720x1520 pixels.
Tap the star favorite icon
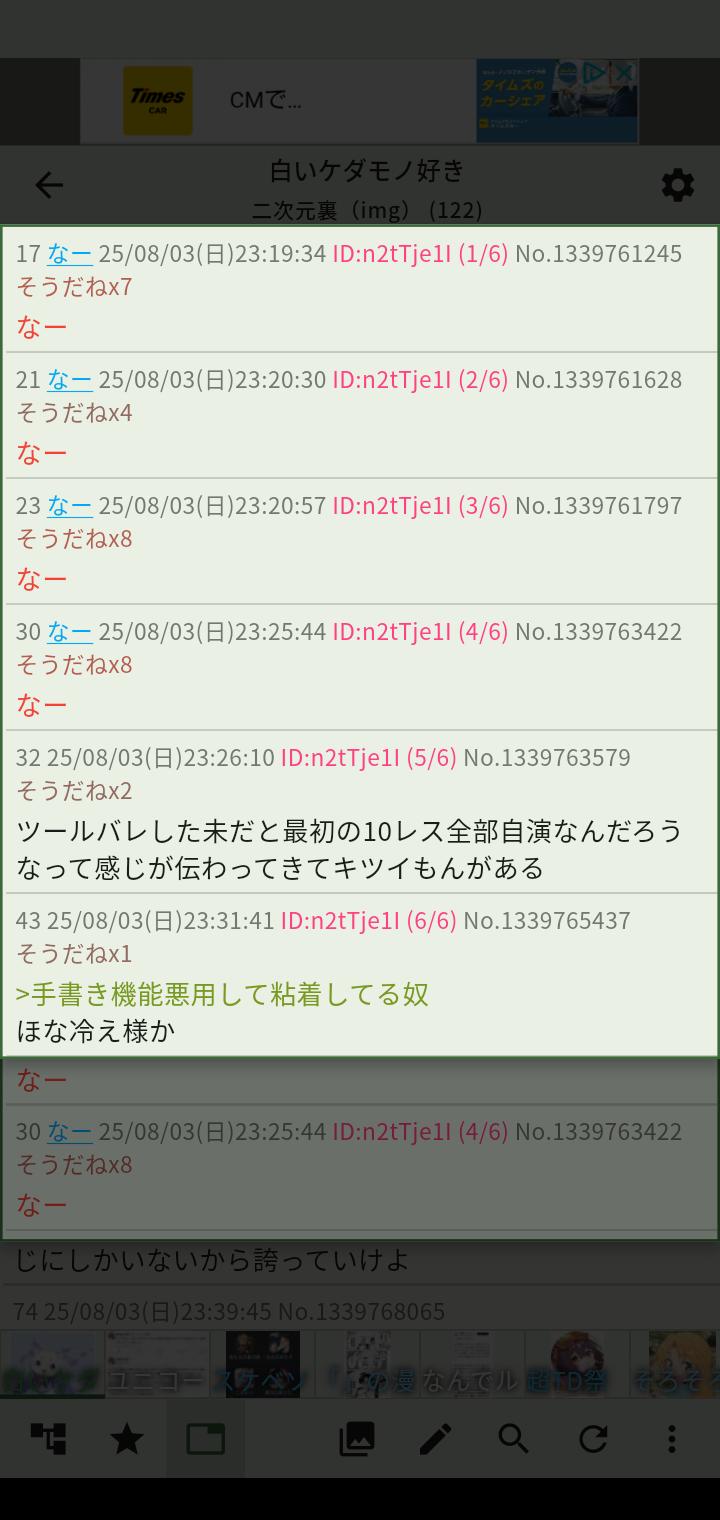[x=127, y=1439]
